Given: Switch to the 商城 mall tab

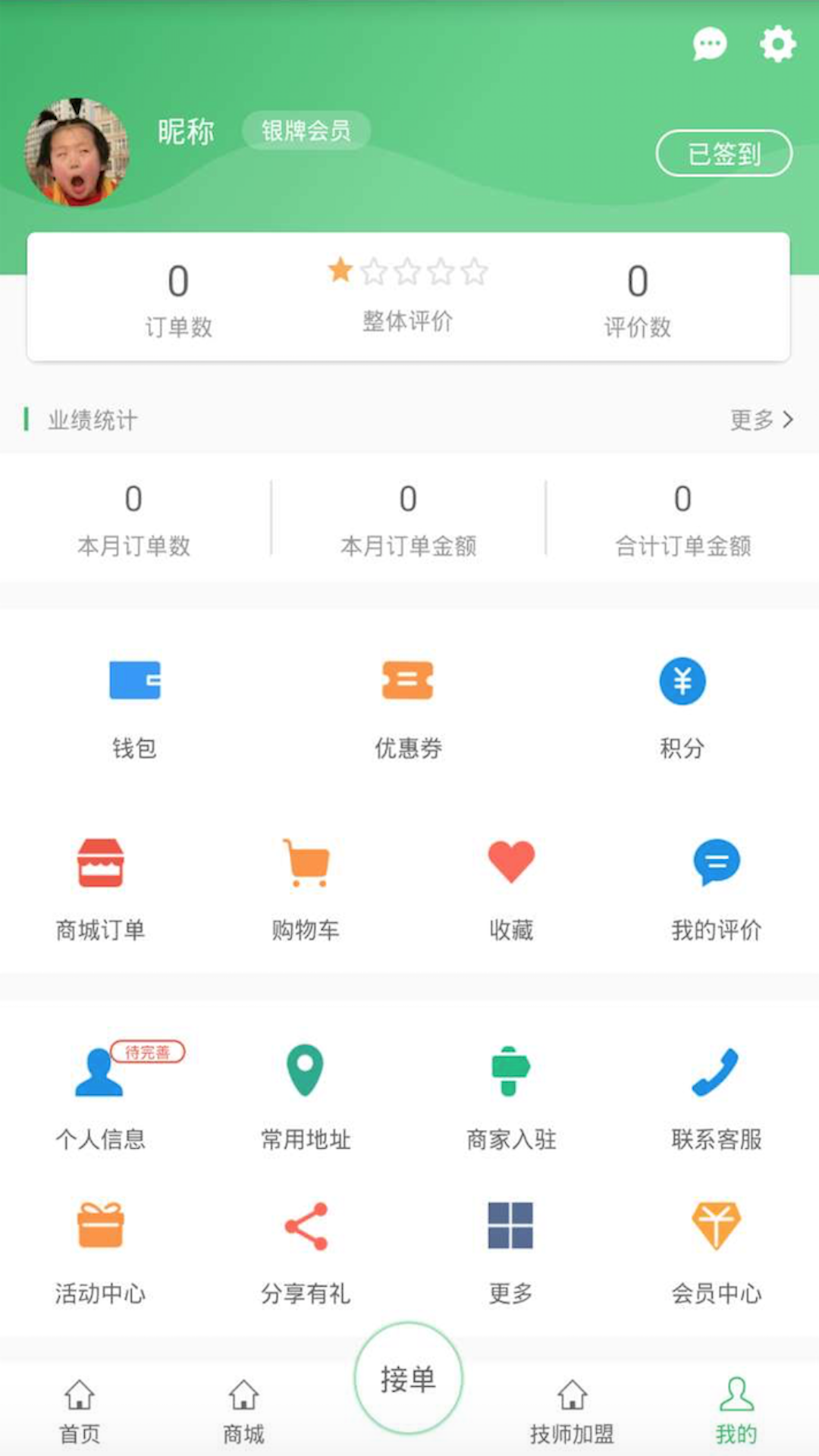Looking at the screenshot, I should pyautogui.click(x=243, y=1411).
